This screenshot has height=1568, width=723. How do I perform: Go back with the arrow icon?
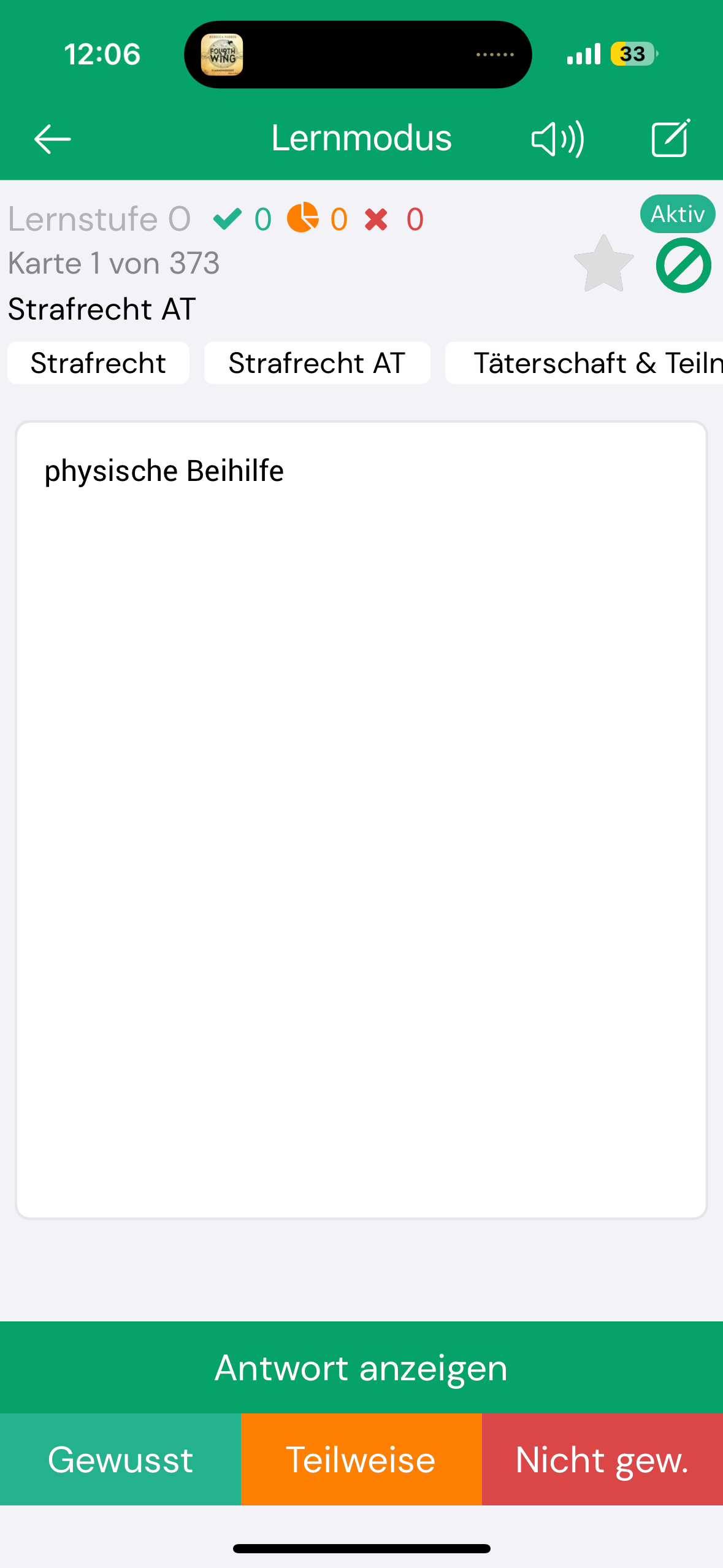53,139
